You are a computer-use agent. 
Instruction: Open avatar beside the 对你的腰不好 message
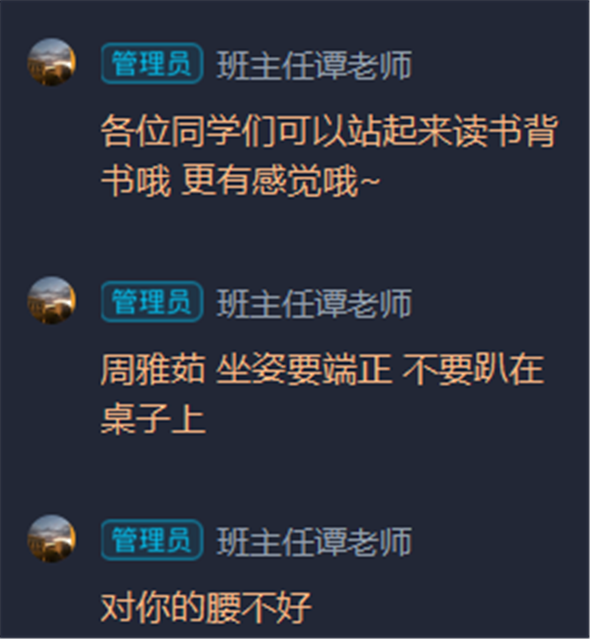point(51,539)
